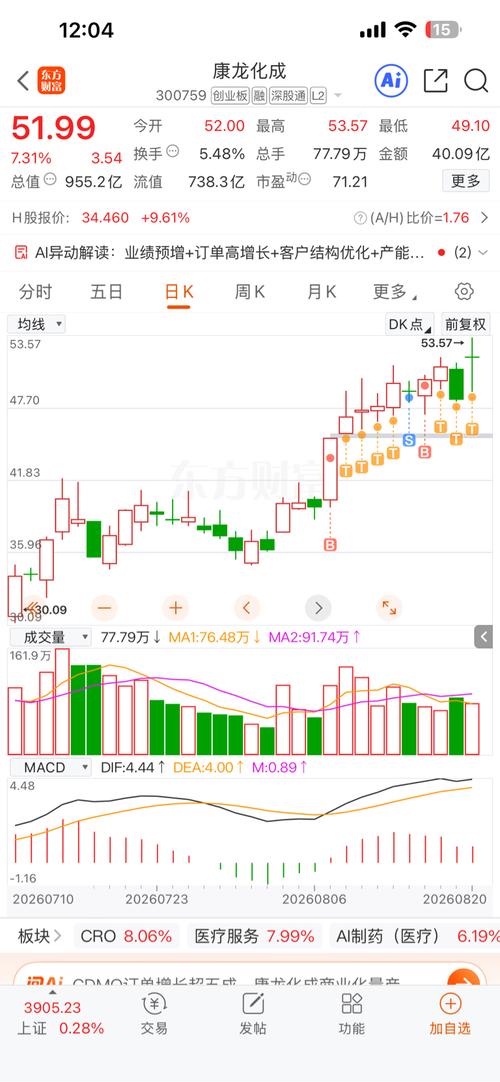
Task: Open chart settings gear
Action: click(464, 291)
